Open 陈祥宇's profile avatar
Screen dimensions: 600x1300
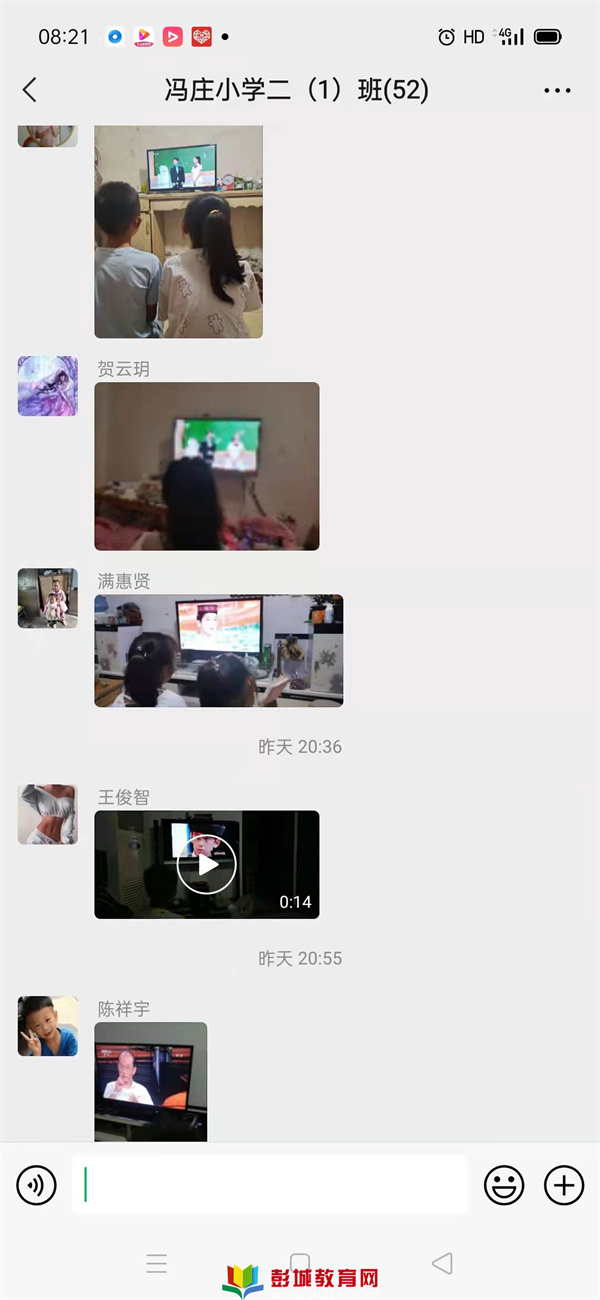click(x=47, y=1026)
